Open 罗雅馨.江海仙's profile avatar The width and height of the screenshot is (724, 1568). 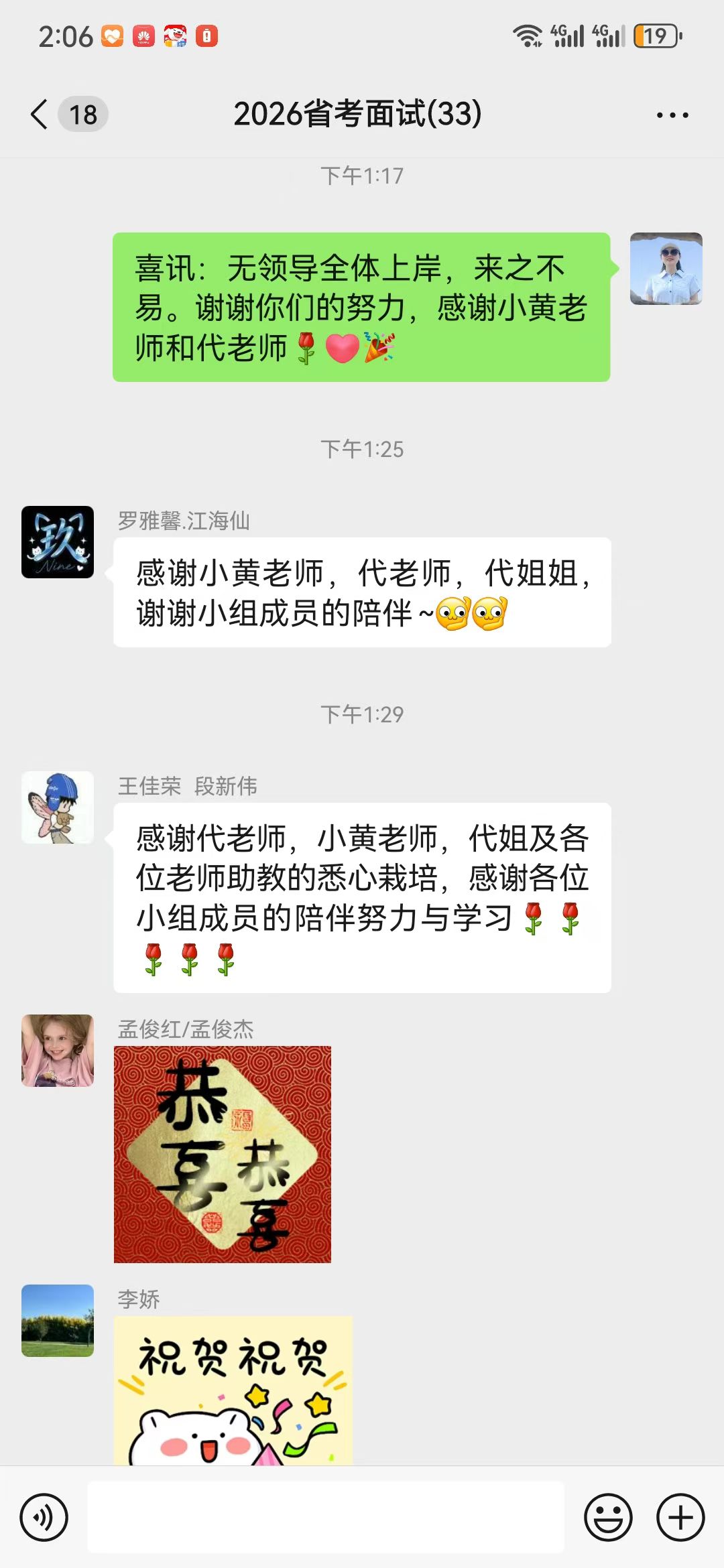pyautogui.click(x=58, y=542)
